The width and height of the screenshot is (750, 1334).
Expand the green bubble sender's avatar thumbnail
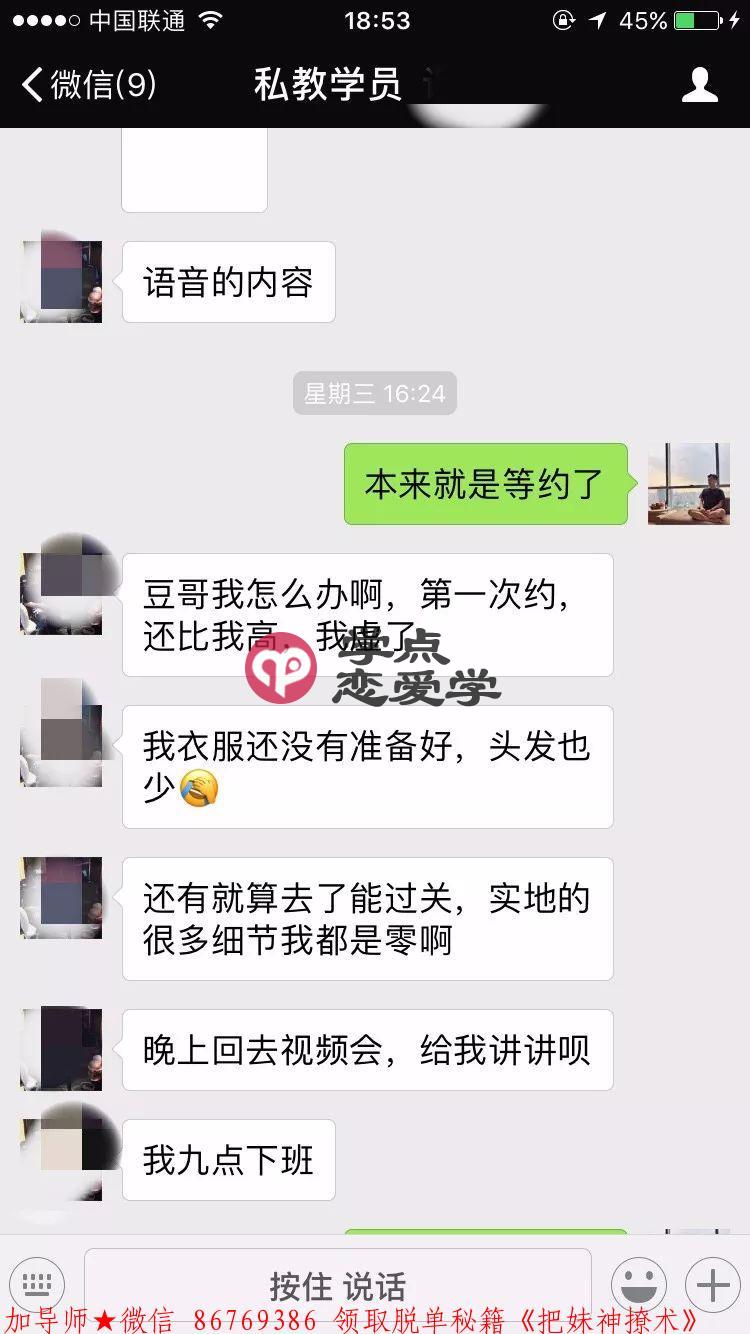pyautogui.click(x=688, y=483)
